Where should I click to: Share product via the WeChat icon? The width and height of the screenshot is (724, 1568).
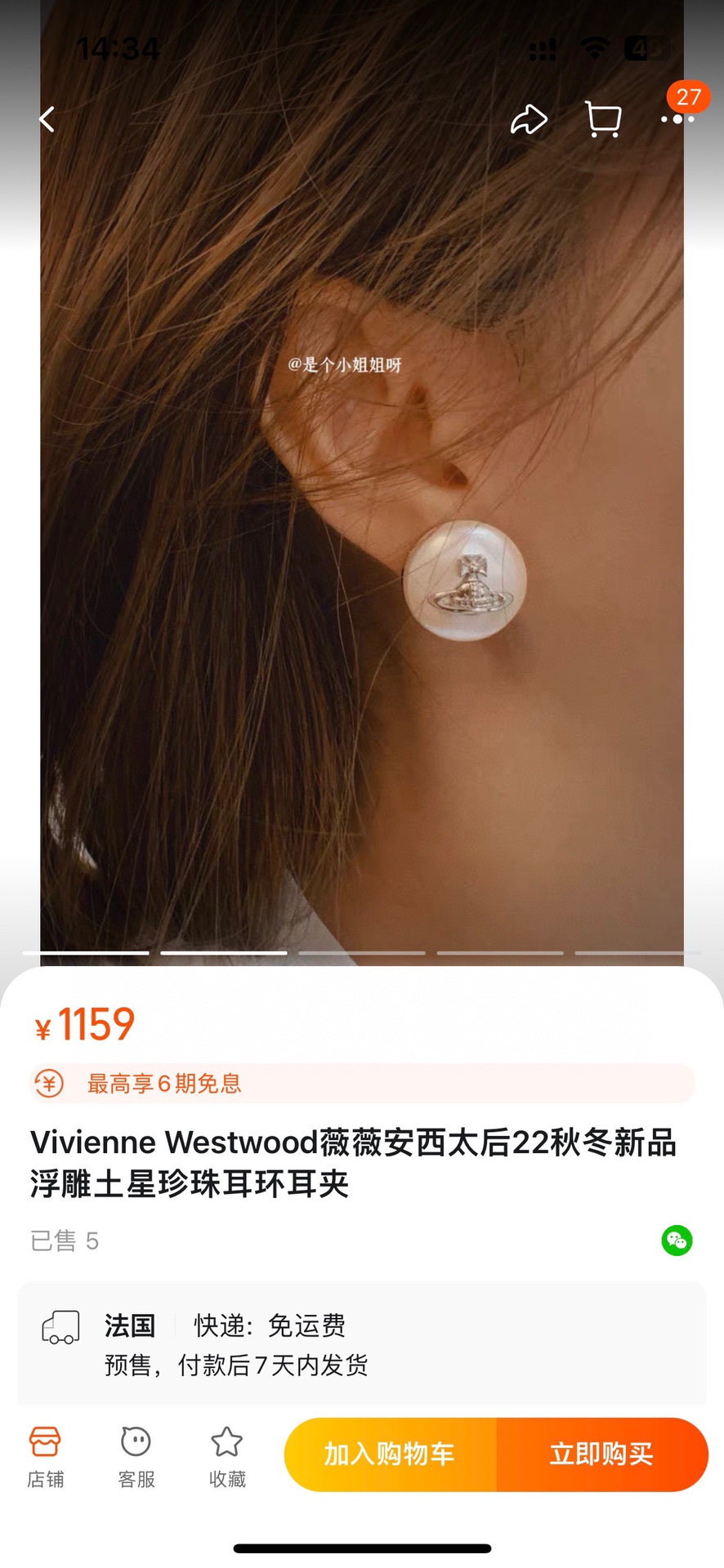tap(677, 1241)
